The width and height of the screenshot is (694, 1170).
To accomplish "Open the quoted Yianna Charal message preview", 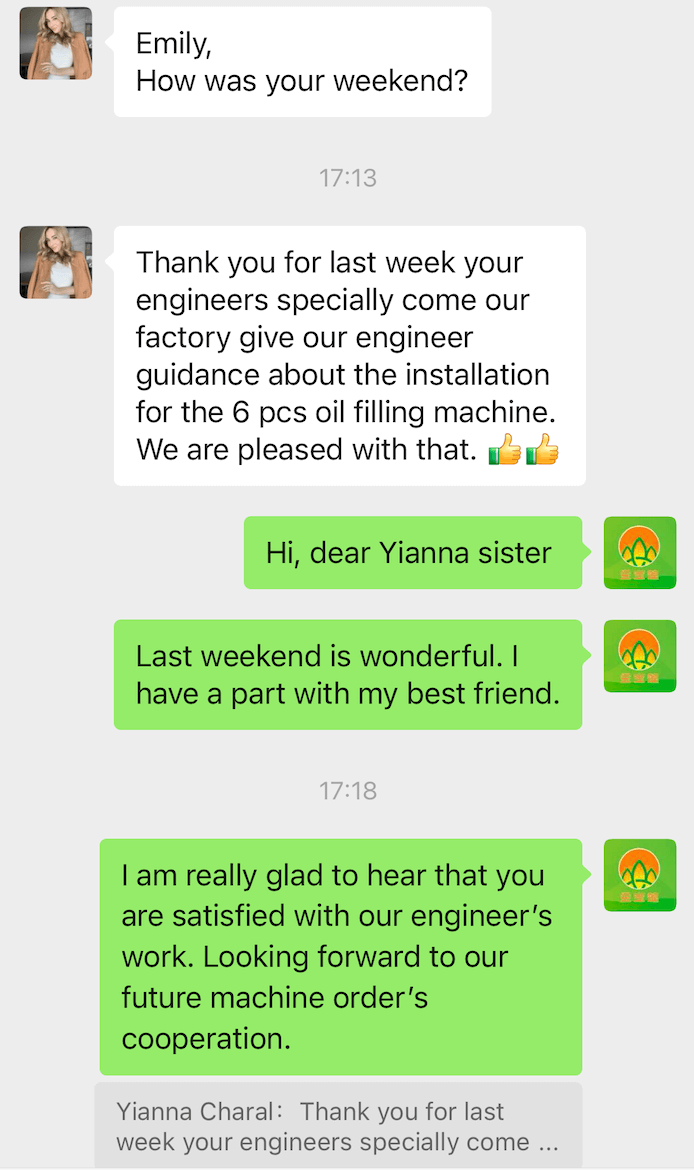I will 338,1126.
